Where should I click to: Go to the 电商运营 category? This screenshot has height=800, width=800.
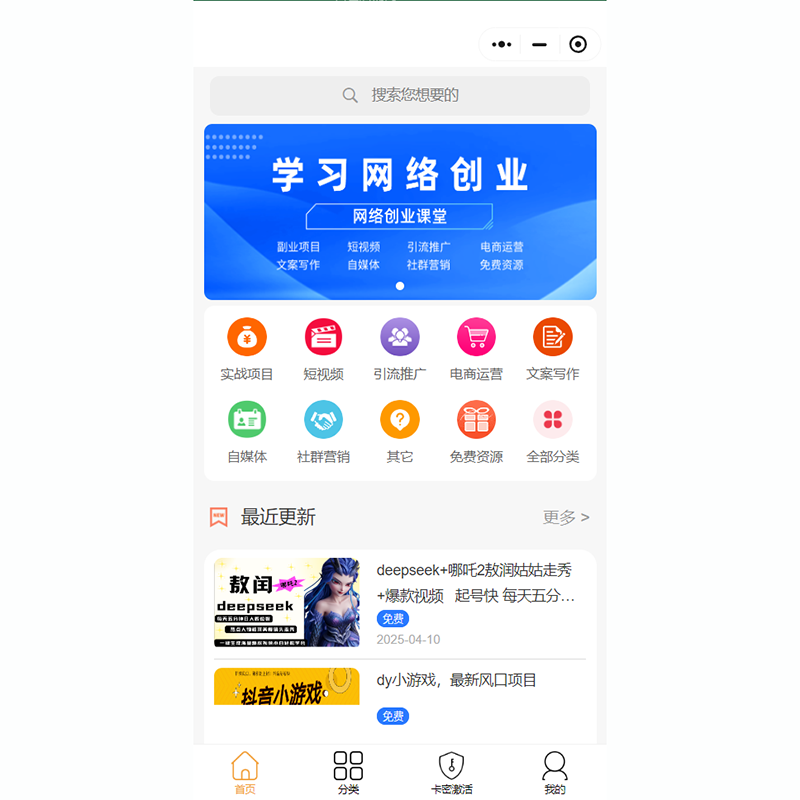(x=476, y=348)
